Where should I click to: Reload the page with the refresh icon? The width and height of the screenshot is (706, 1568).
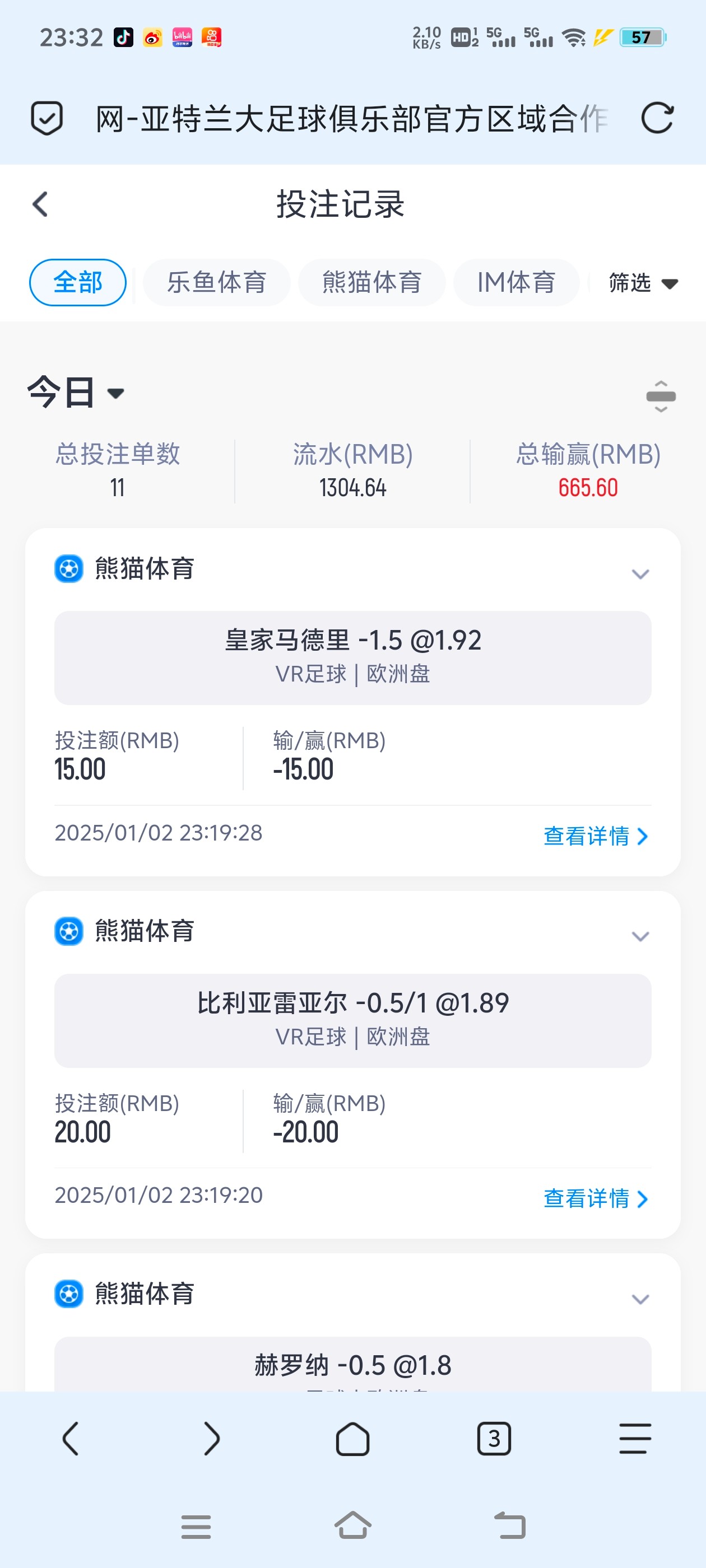coord(657,118)
